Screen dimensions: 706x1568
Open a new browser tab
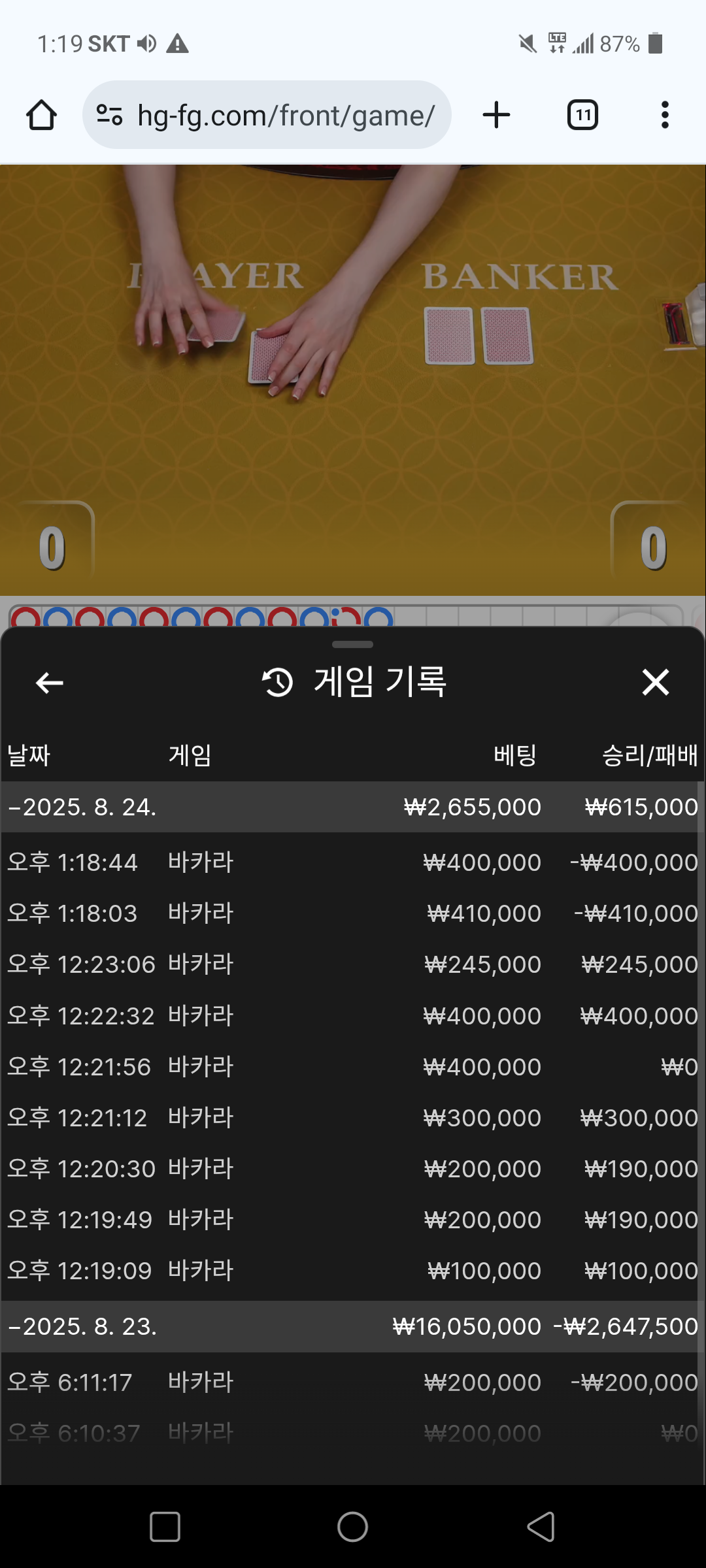[x=496, y=116]
